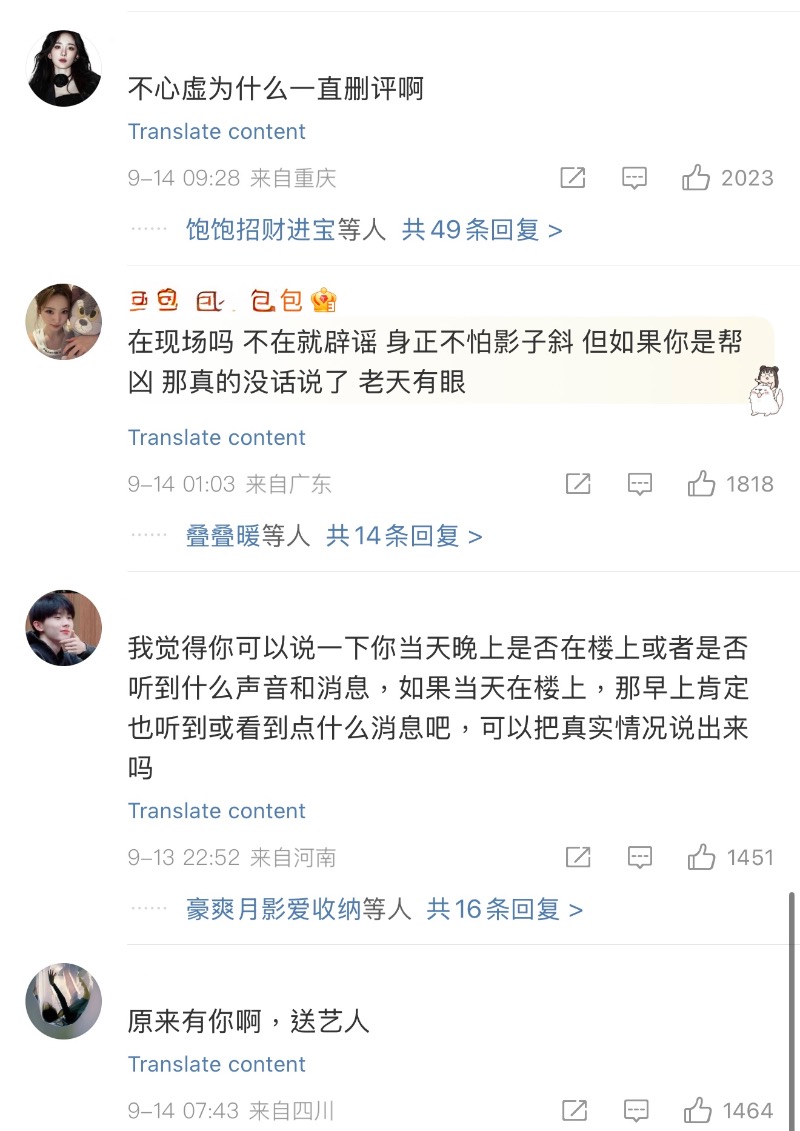Share the comment posted 9-13 22:52

tap(578, 857)
